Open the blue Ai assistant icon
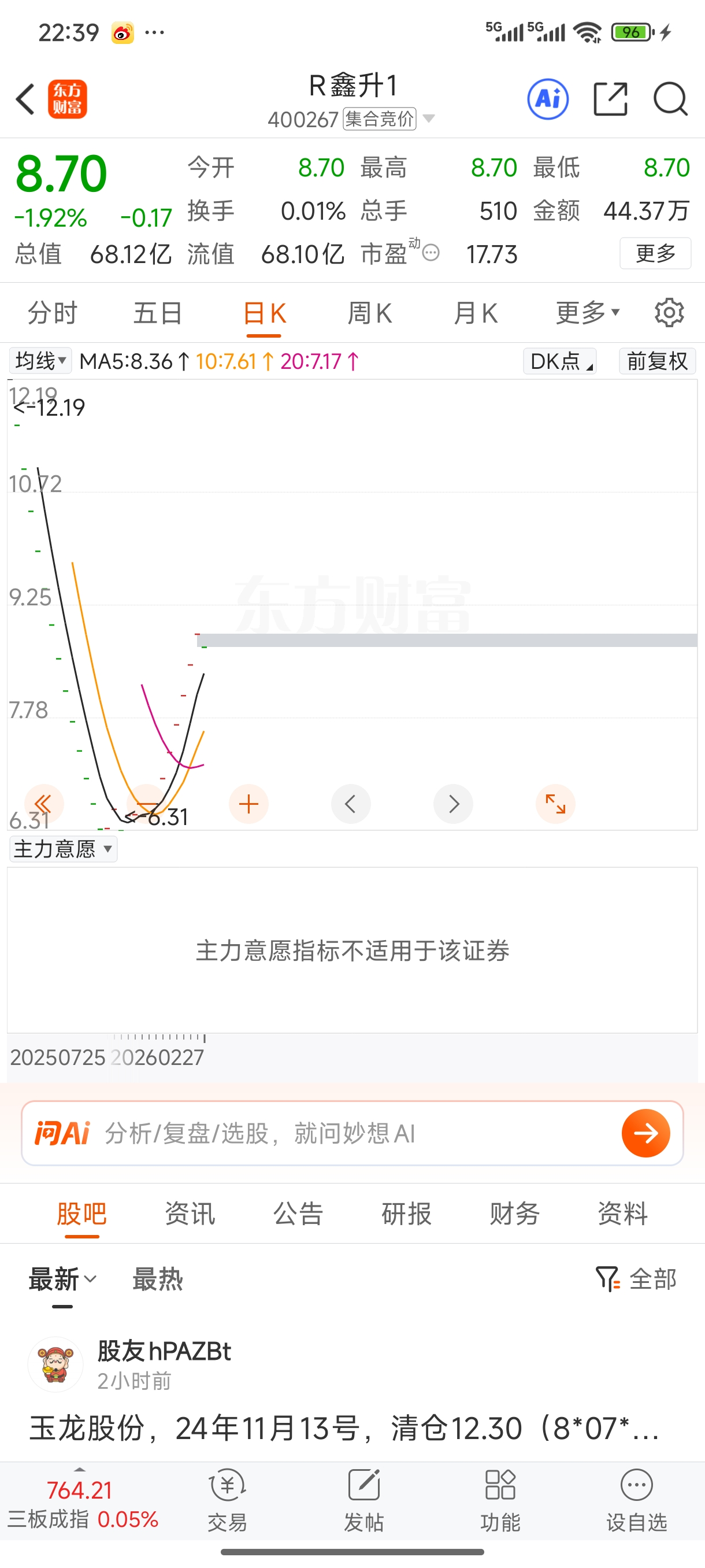Viewport: 705px width, 1568px height. (547, 99)
